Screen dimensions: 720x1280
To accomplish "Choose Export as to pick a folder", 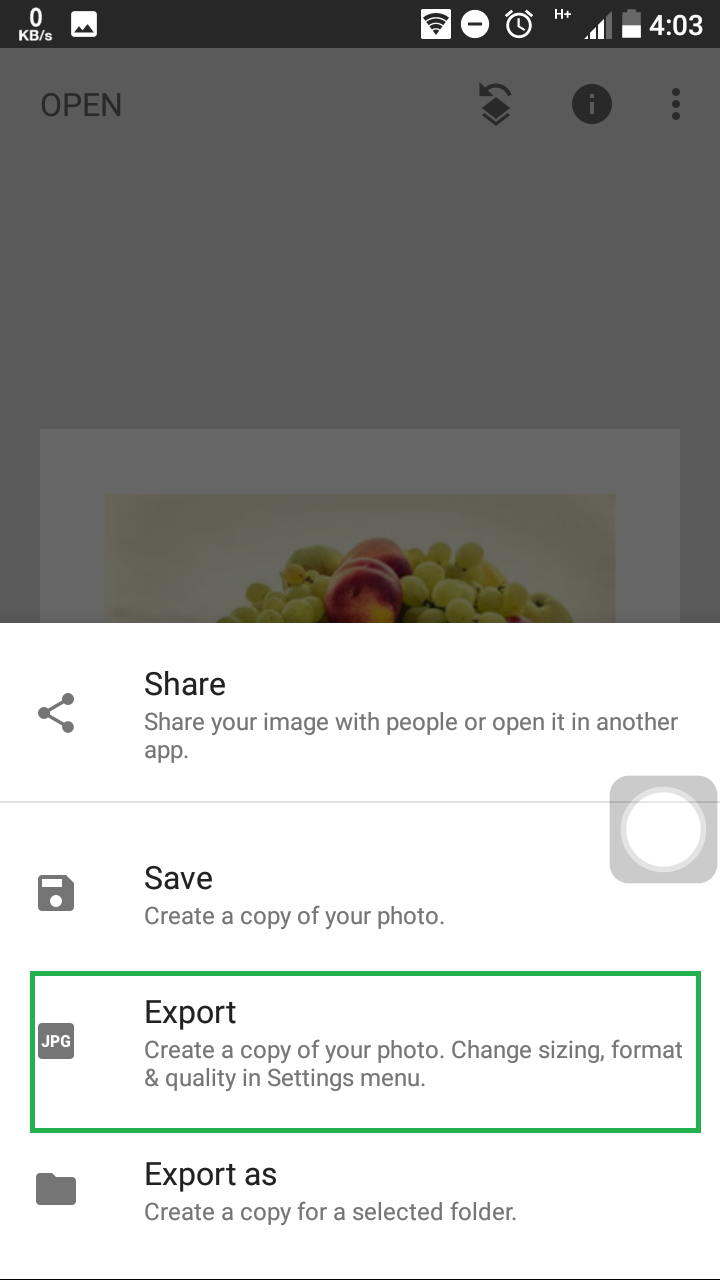I will pos(360,1190).
